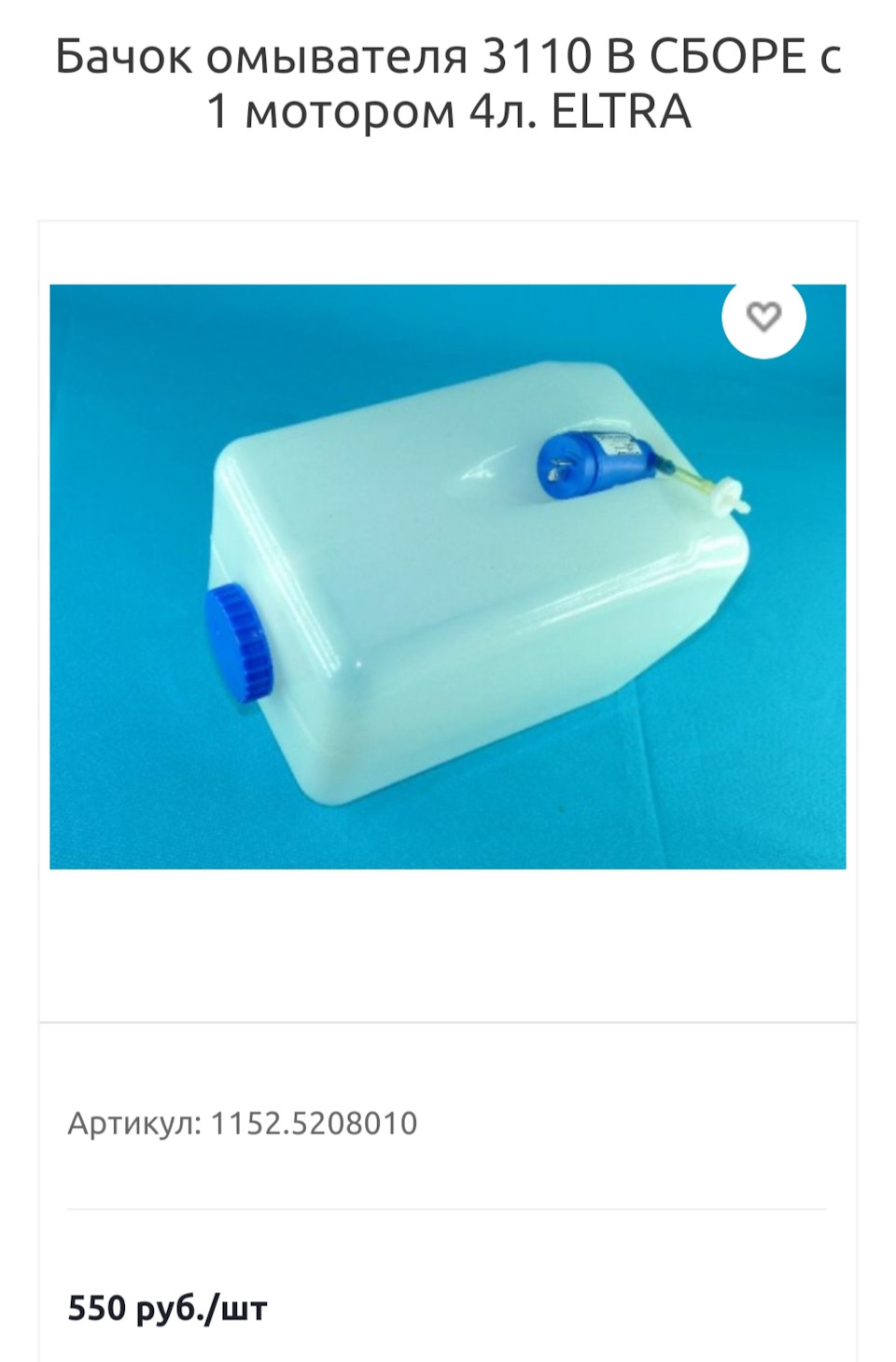Add the washer tank to favorites
The image size is (896, 1362).
point(763,317)
